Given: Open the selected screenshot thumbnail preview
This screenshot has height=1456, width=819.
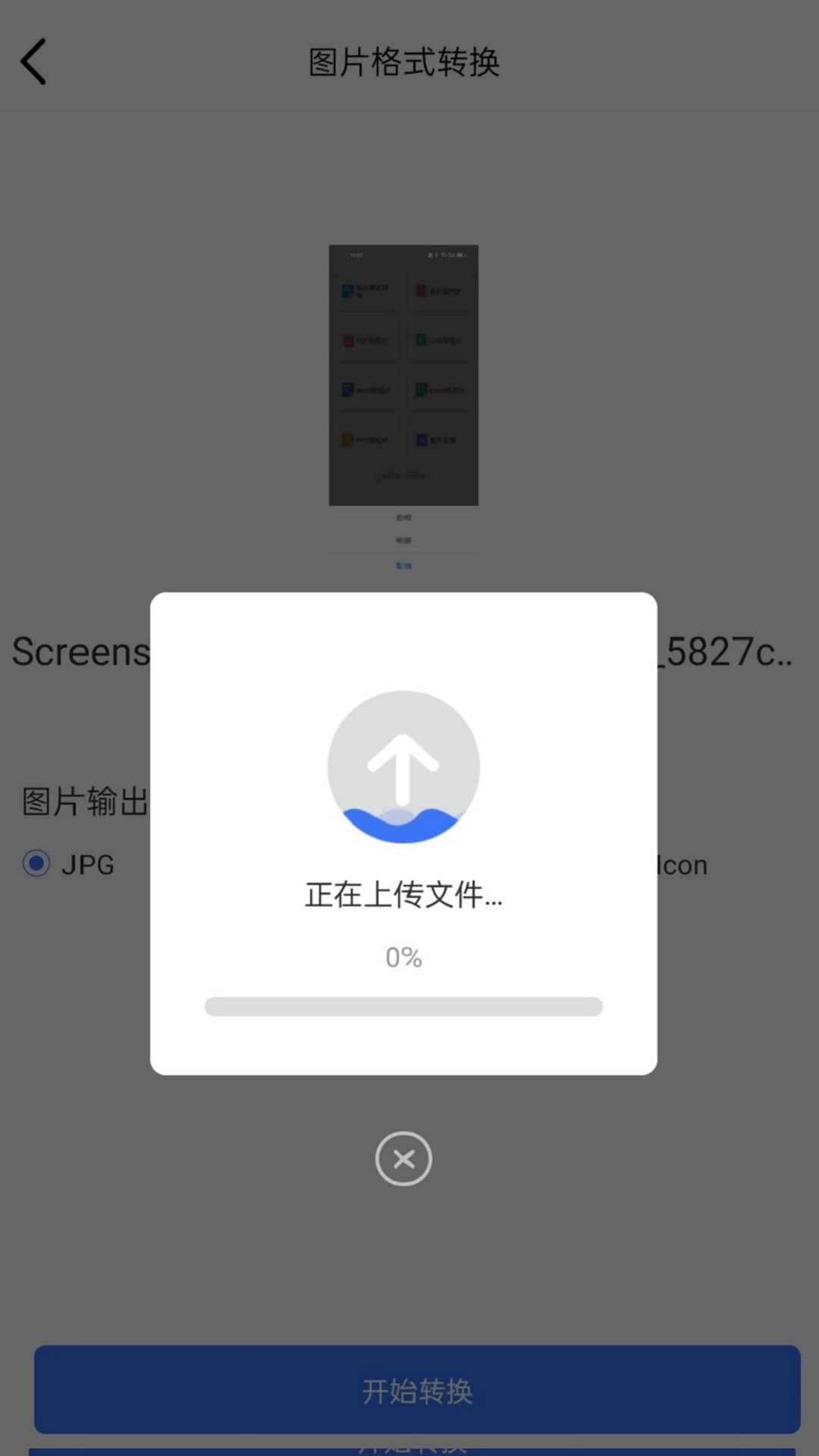Looking at the screenshot, I should (403, 375).
